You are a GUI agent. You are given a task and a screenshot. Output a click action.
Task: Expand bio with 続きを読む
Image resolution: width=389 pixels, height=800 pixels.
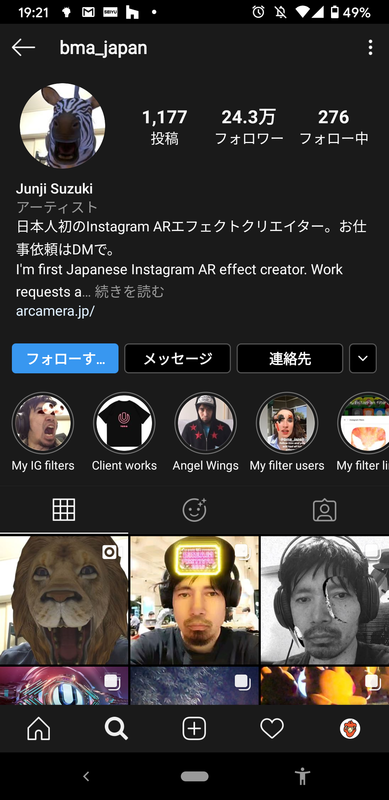pos(129,292)
